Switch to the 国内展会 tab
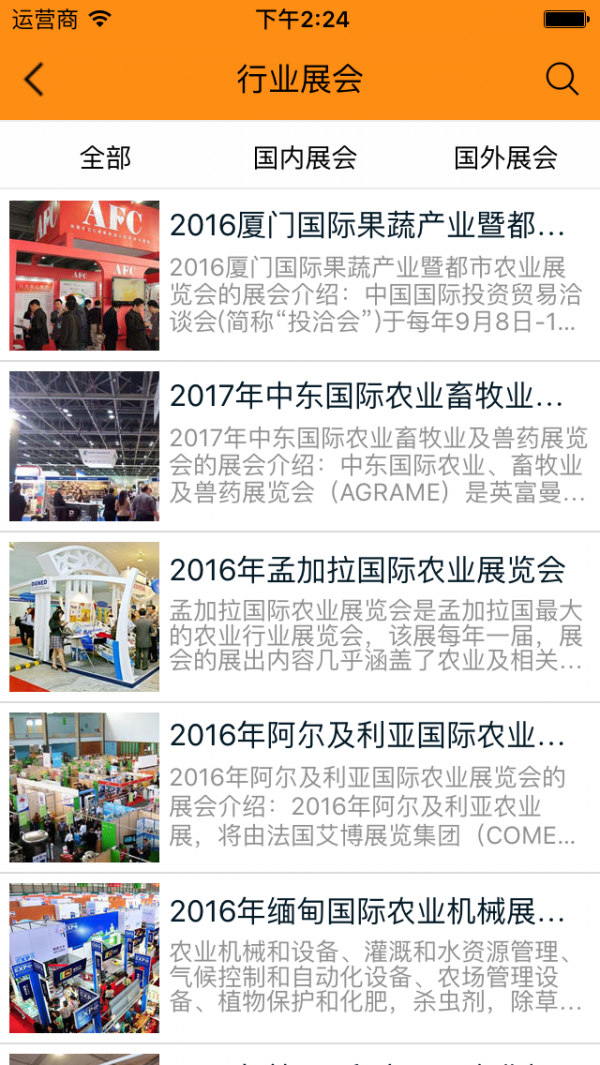This screenshot has width=600, height=1065. [x=305, y=157]
